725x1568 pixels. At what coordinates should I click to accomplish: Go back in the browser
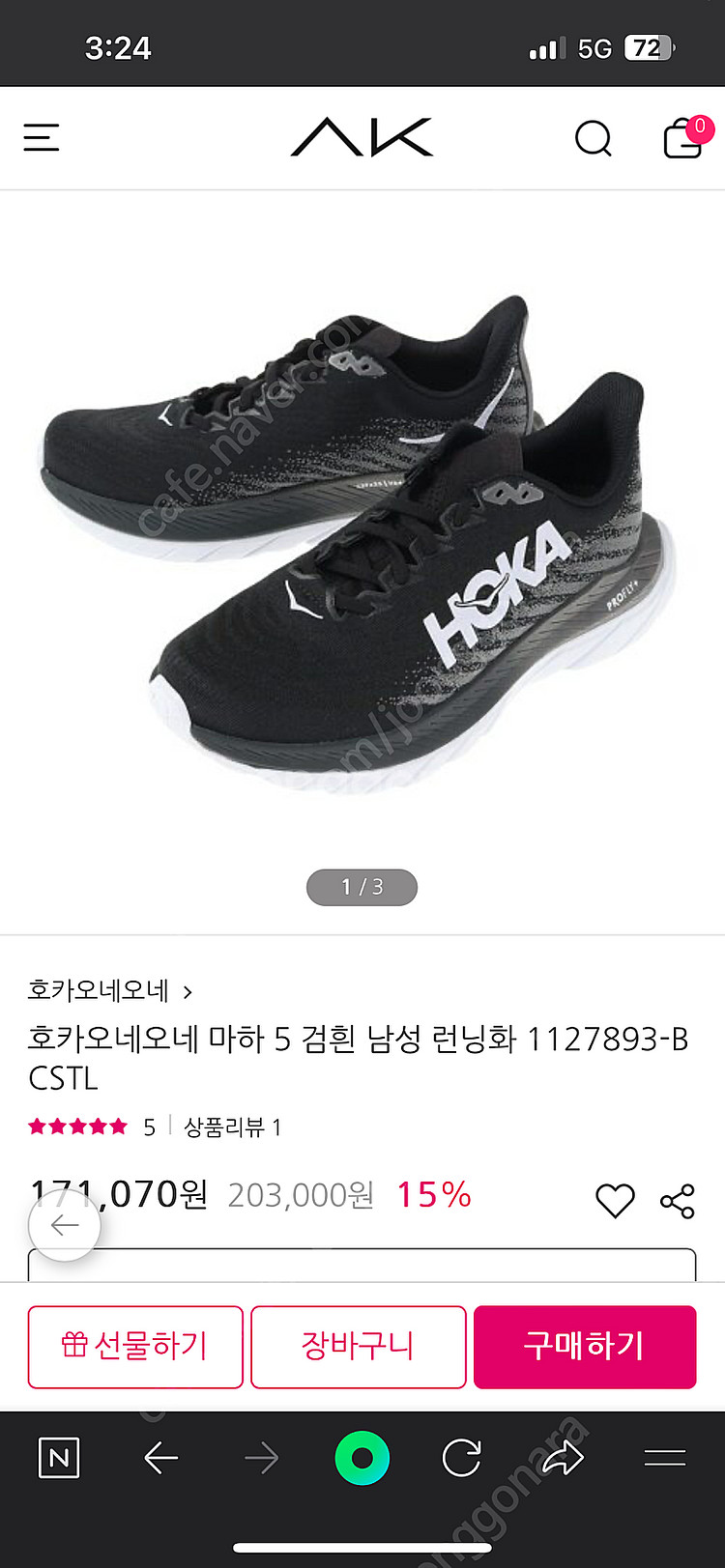tap(160, 1458)
